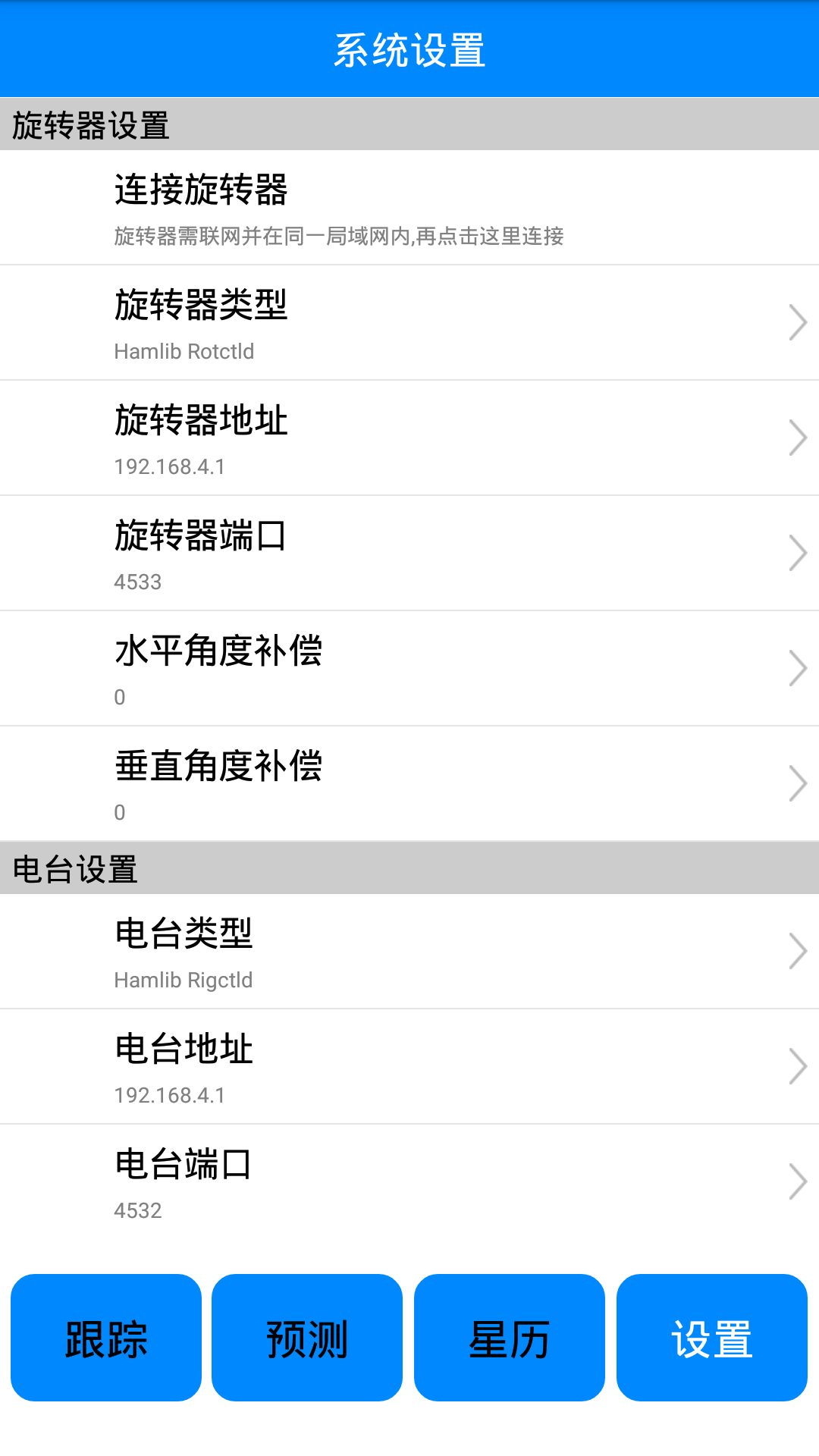Open the 垂直角度补偿 setting
The height and width of the screenshot is (1456, 819).
click(409, 784)
